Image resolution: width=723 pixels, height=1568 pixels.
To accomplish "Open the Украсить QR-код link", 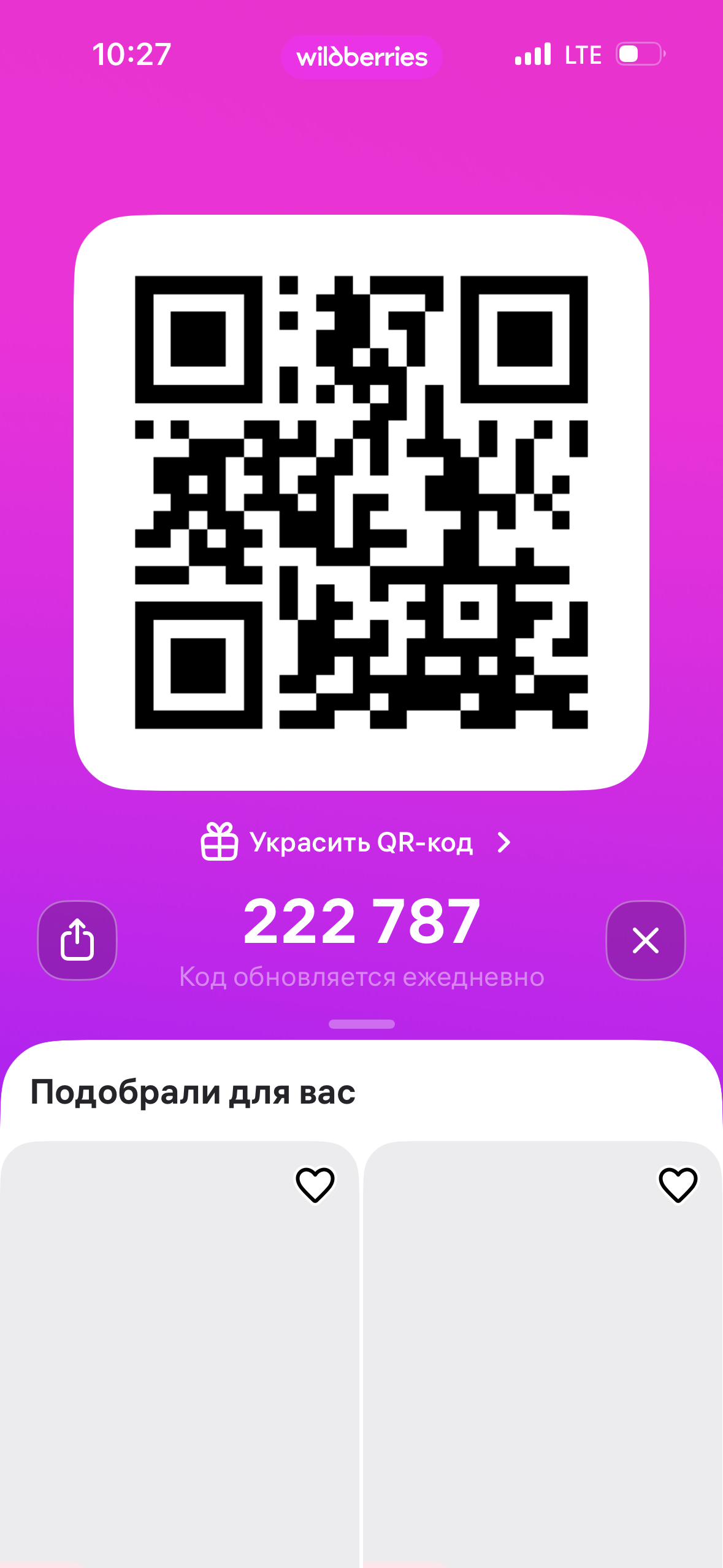I will 357,842.
